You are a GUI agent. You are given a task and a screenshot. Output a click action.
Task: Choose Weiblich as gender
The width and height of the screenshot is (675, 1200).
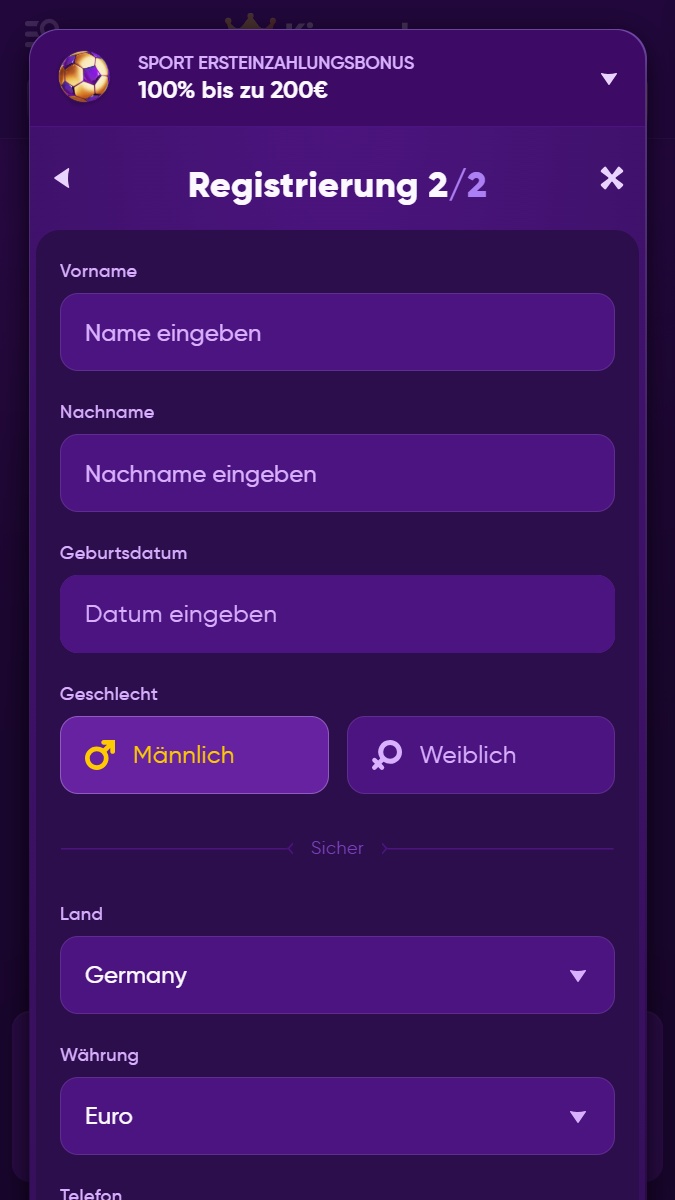click(481, 755)
